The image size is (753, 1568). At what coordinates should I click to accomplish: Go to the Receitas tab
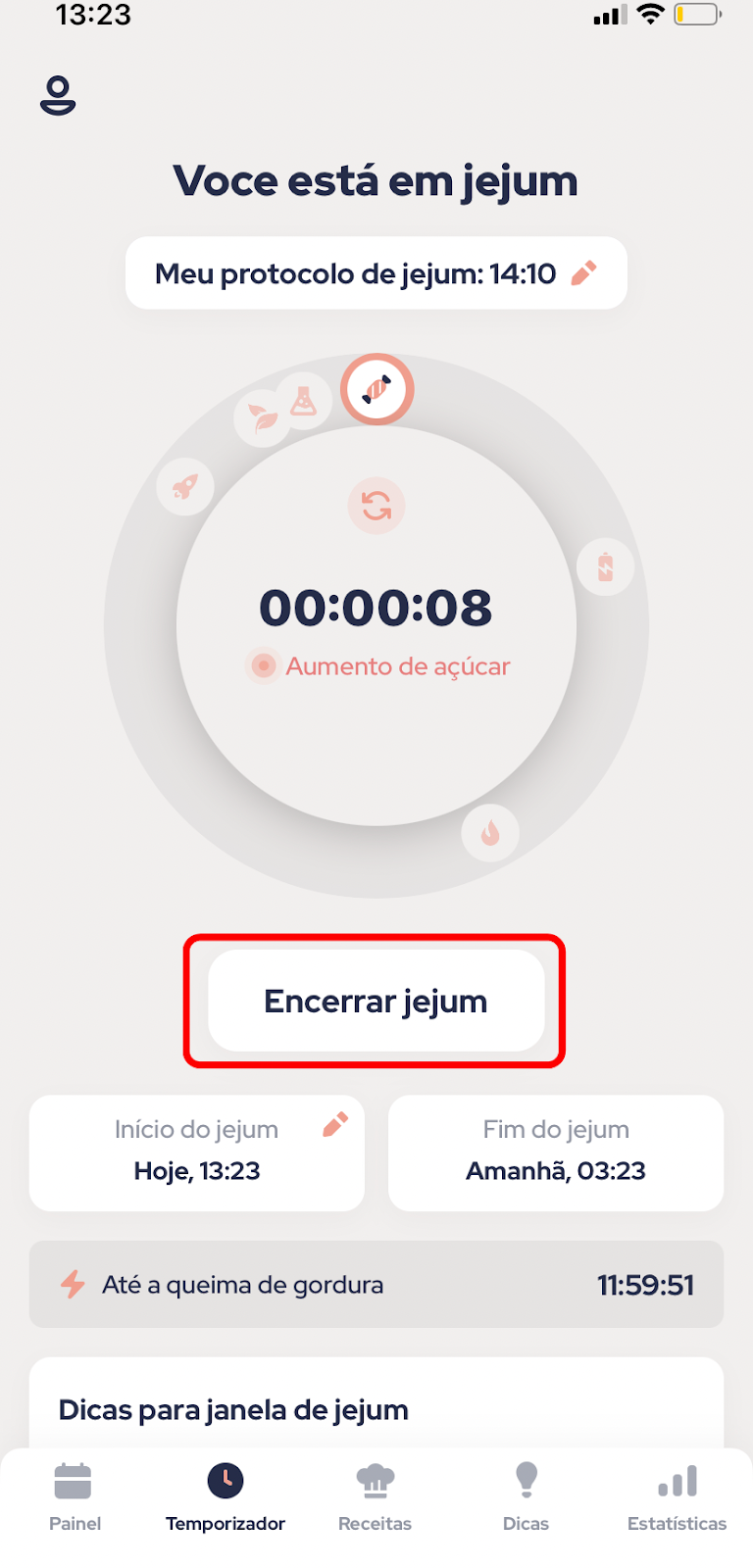point(376,1497)
